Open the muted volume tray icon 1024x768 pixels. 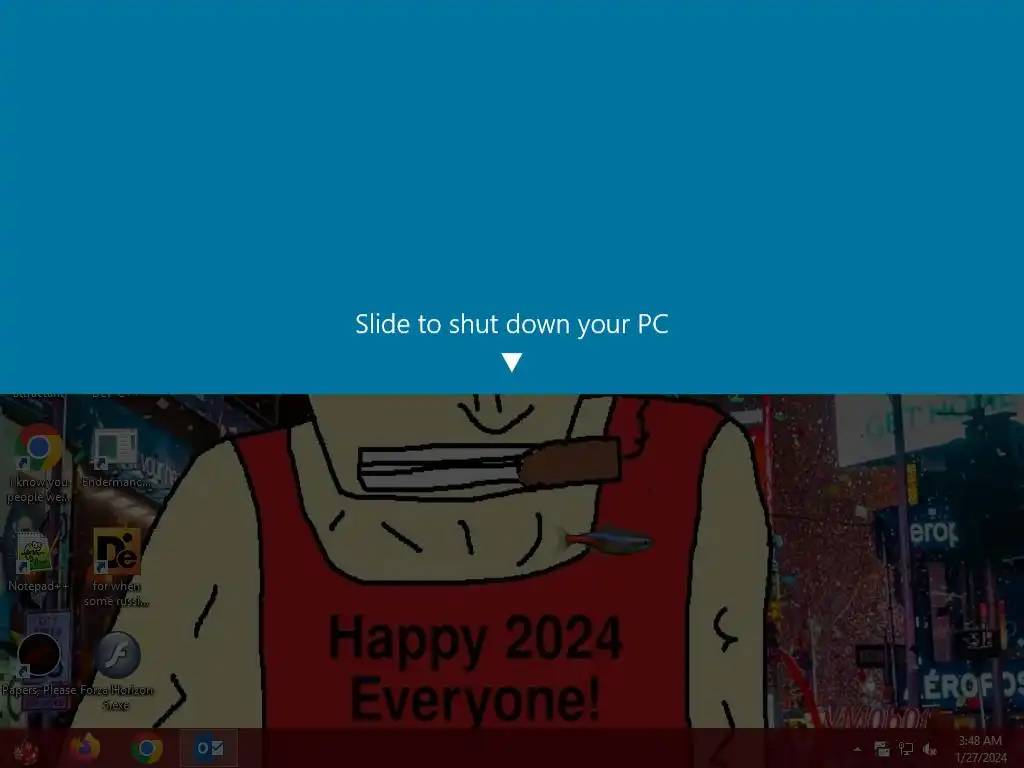click(x=931, y=749)
